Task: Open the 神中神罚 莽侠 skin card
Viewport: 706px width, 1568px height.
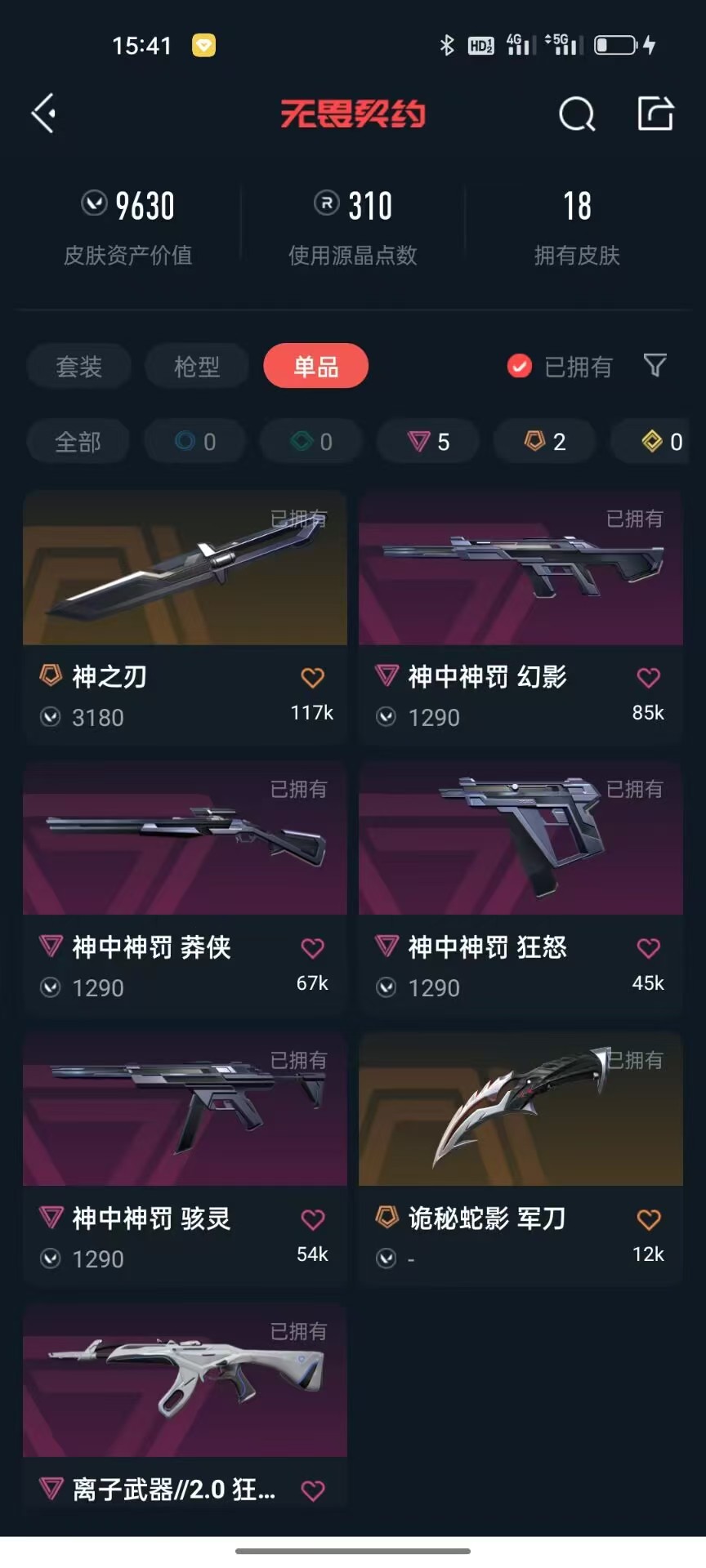Action: (185, 840)
